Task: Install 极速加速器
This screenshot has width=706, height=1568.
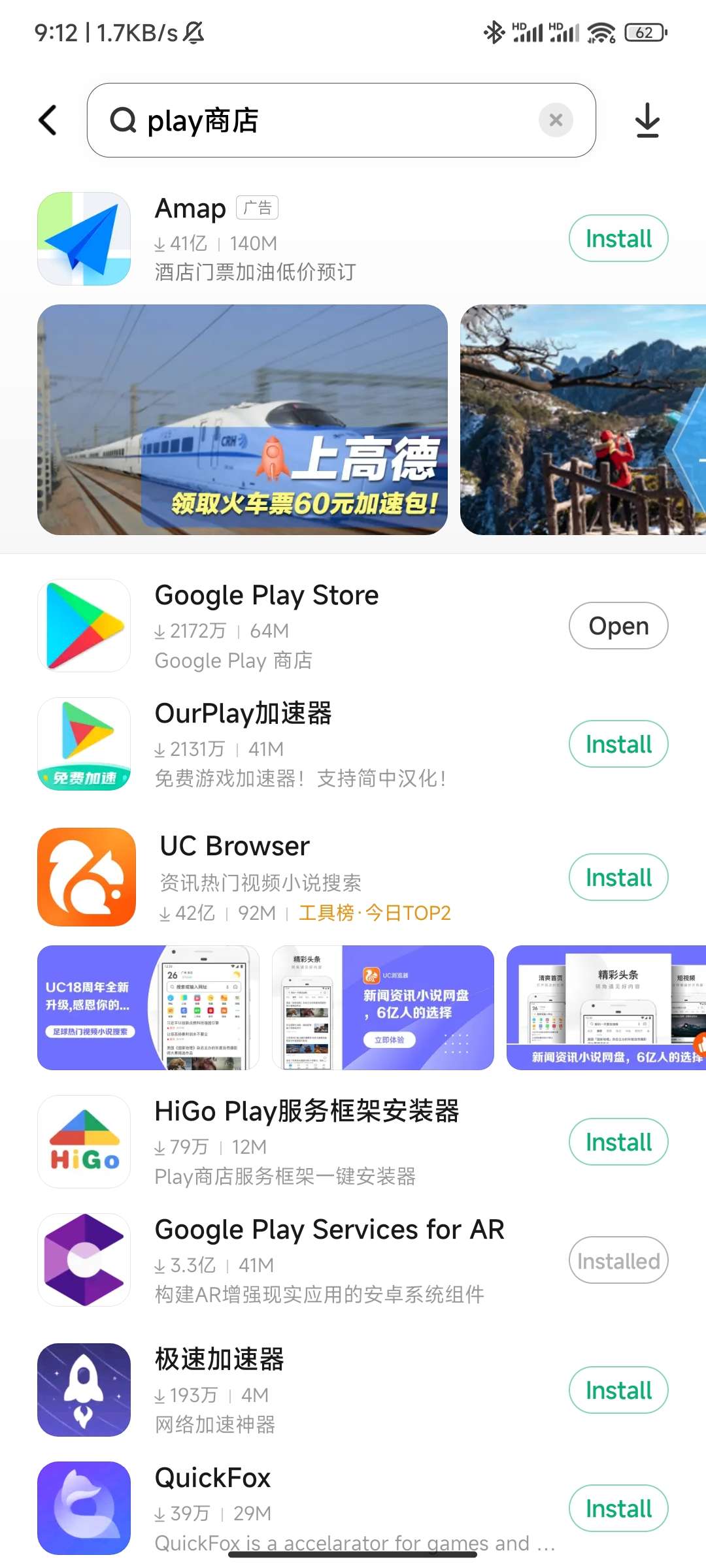Action: (618, 1390)
